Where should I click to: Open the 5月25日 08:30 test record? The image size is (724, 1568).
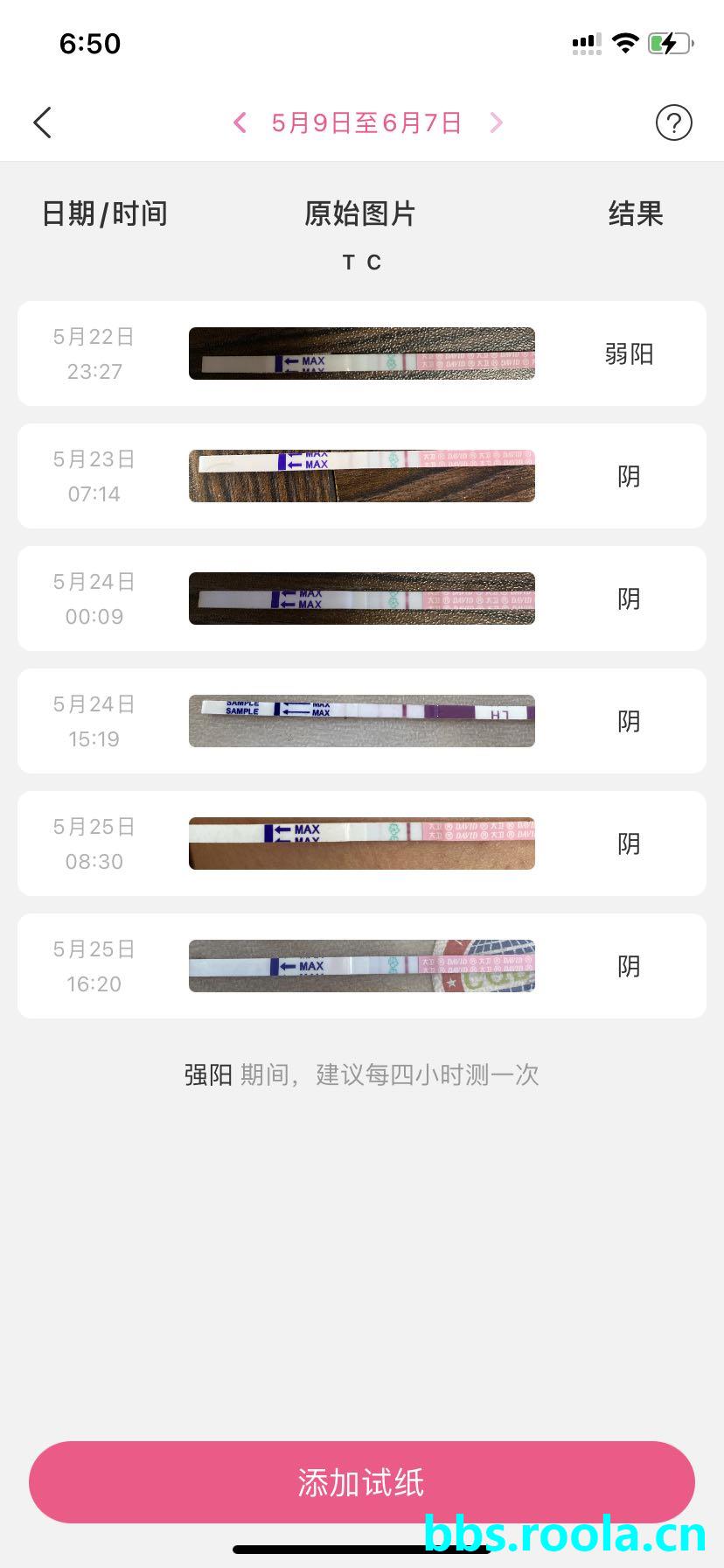(x=361, y=843)
